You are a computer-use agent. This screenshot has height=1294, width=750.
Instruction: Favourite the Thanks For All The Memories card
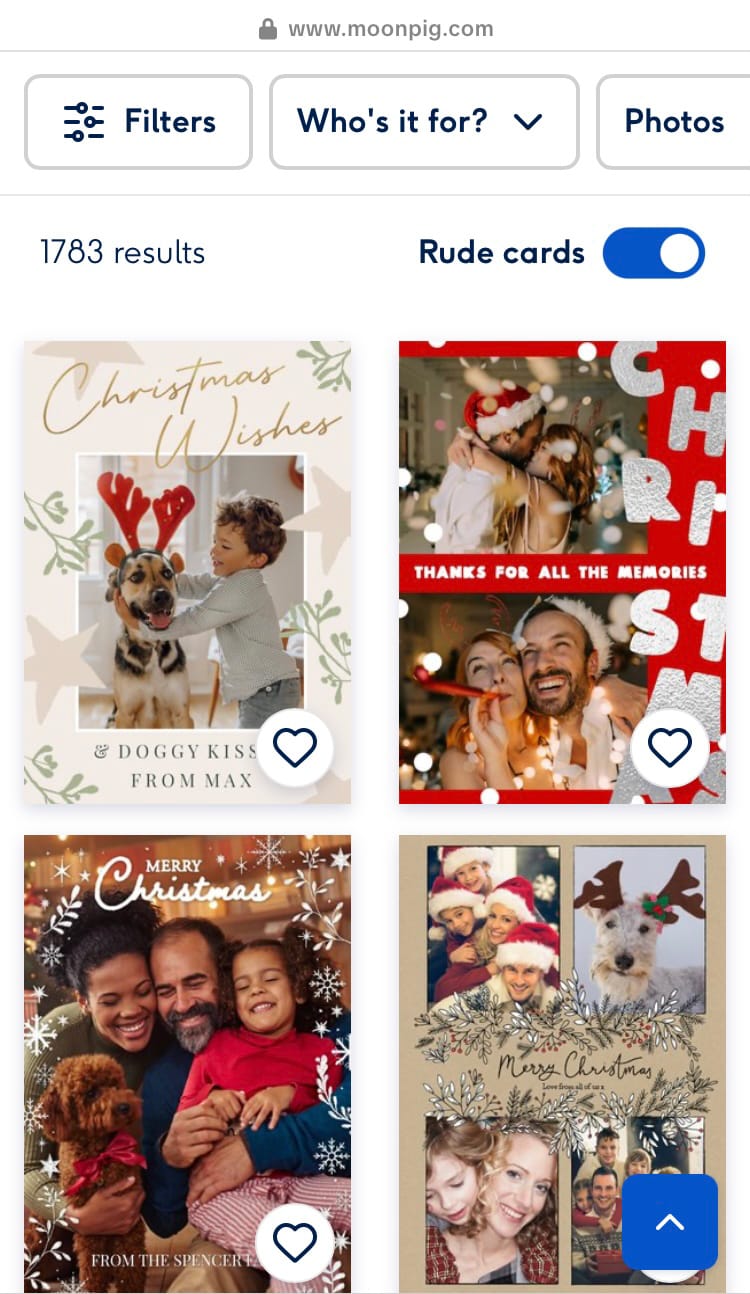tap(669, 748)
